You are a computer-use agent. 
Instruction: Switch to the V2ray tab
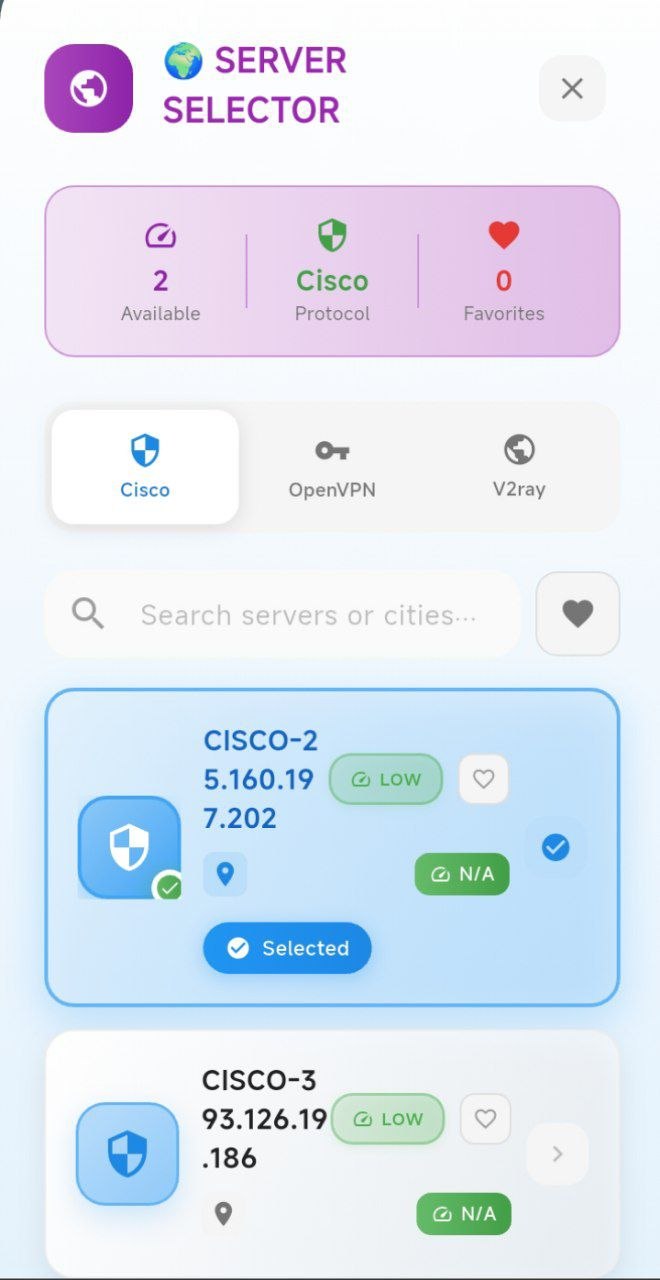(519, 467)
